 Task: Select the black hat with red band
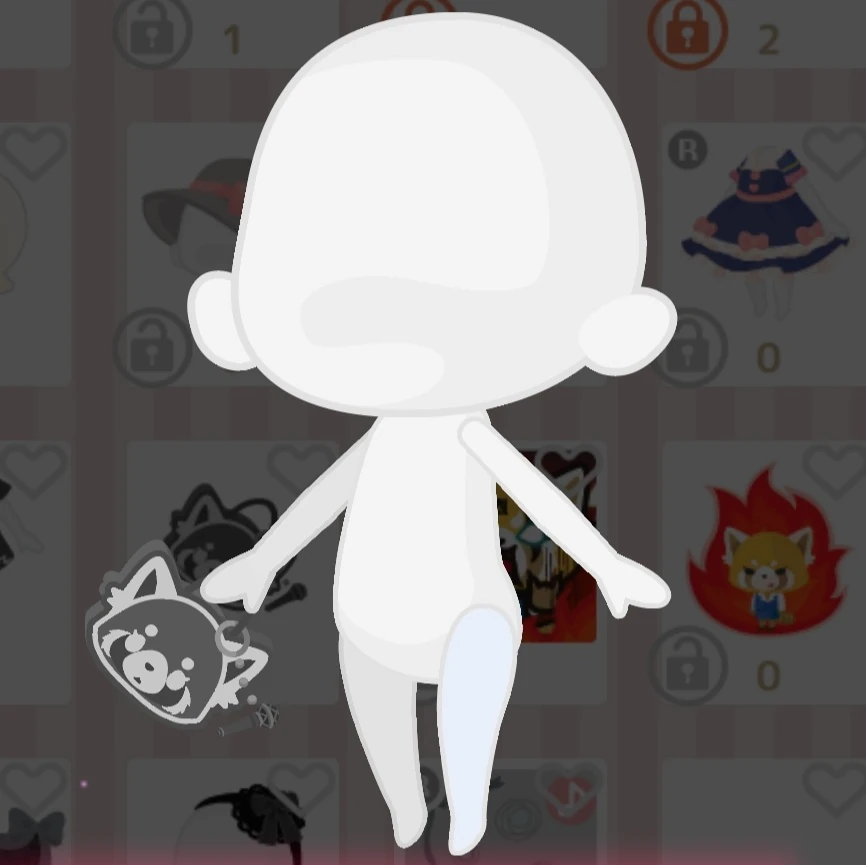tap(192, 212)
